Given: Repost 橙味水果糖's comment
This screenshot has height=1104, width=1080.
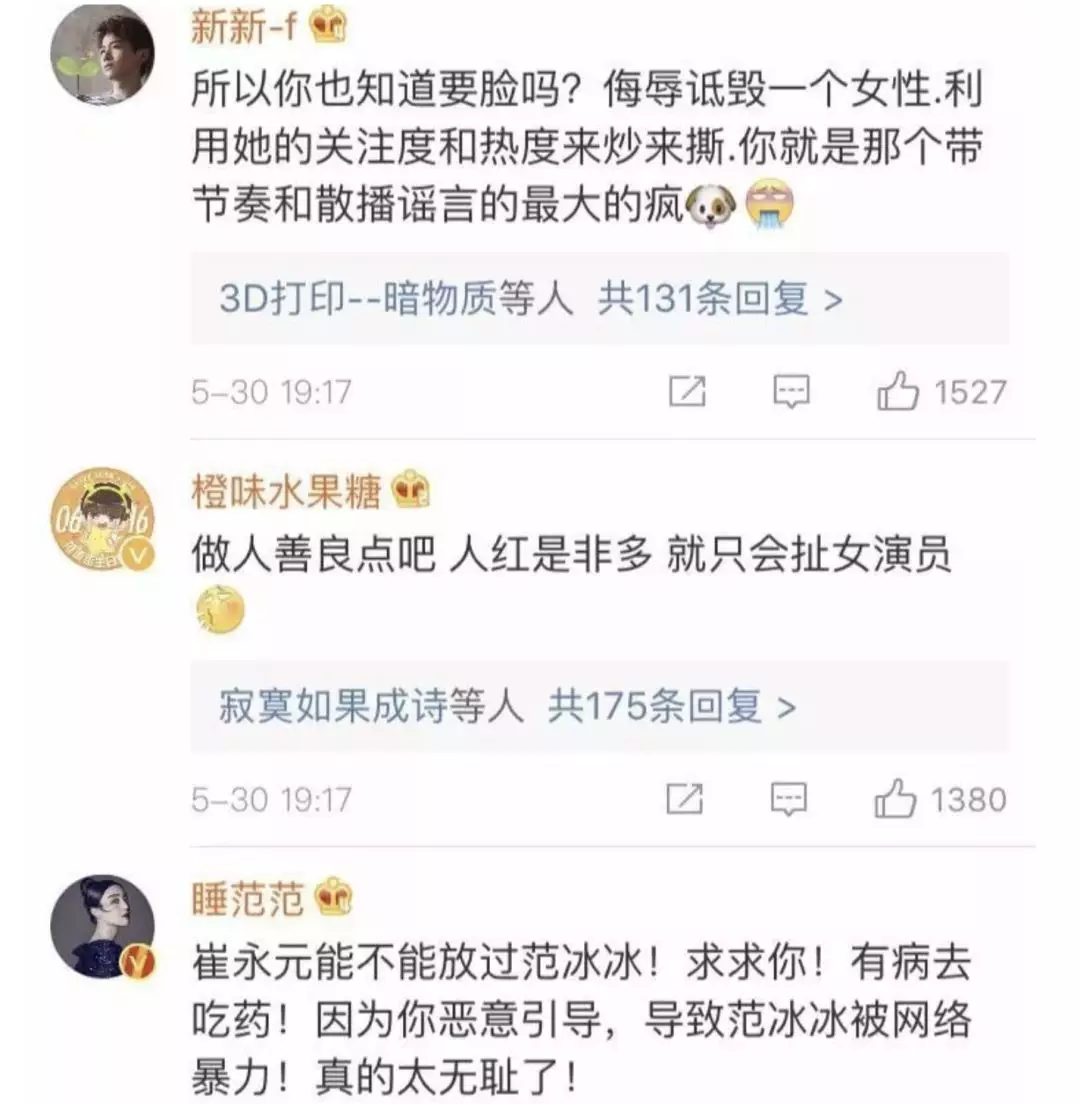Looking at the screenshot, I should (685, 799).
